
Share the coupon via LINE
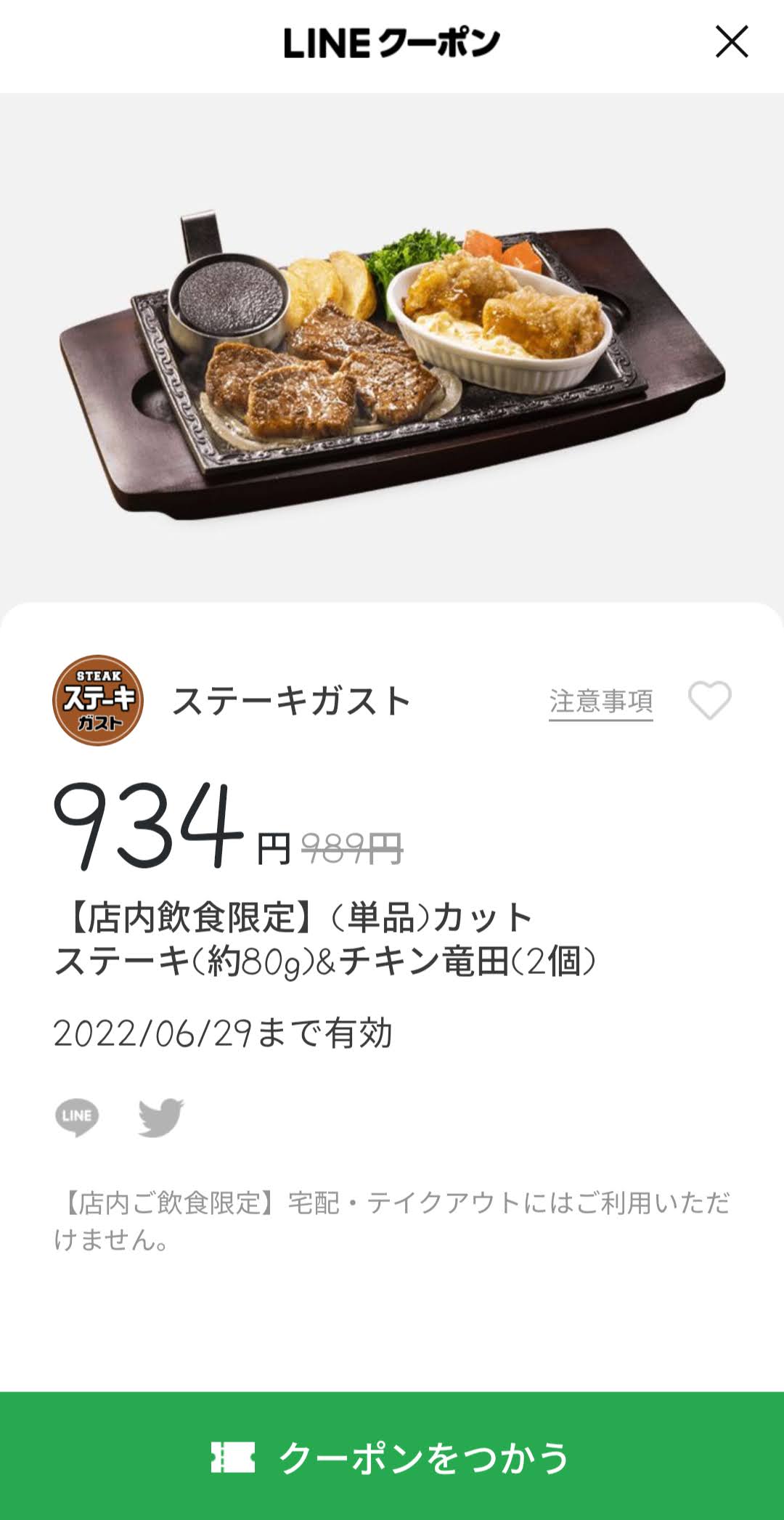point(77,1117)
